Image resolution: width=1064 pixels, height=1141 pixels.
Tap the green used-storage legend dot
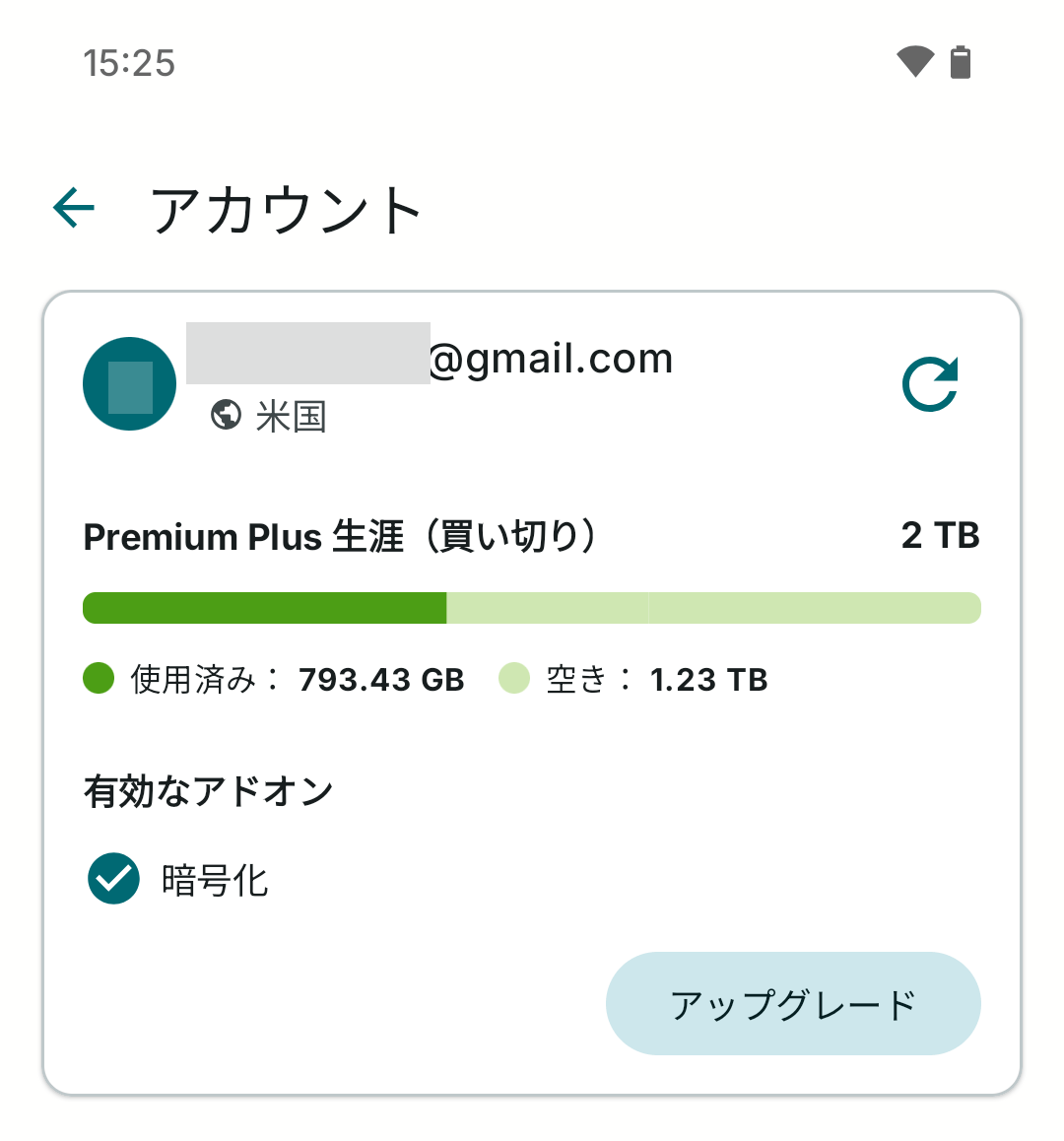click(99, 679)
